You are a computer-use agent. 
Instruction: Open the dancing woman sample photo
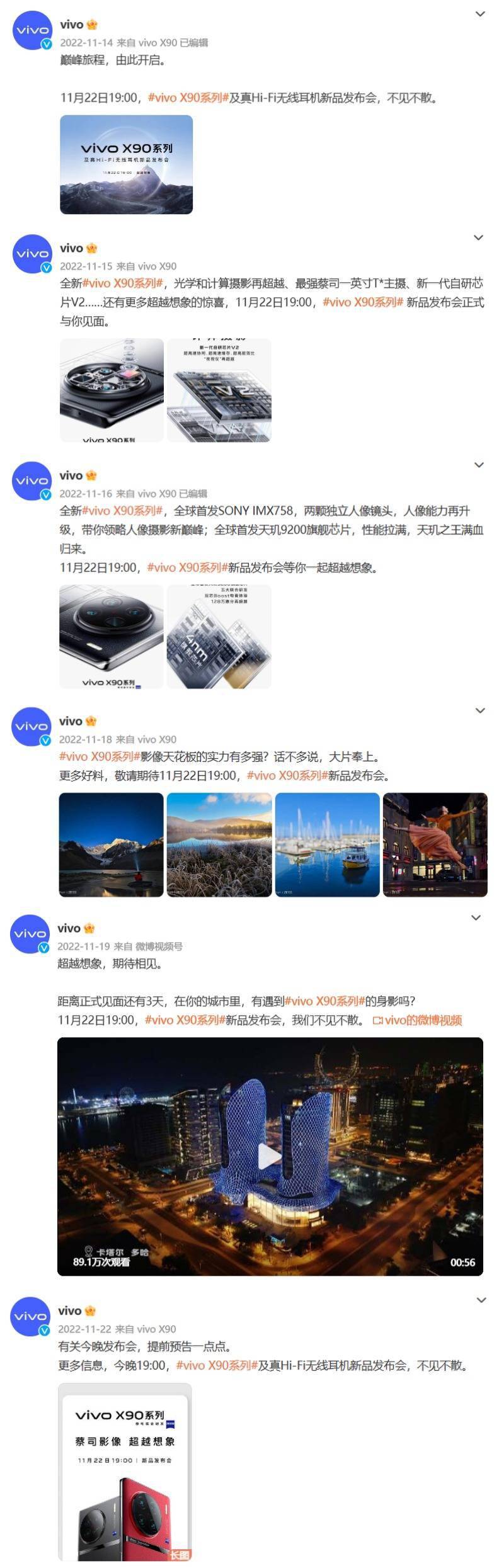435,844
